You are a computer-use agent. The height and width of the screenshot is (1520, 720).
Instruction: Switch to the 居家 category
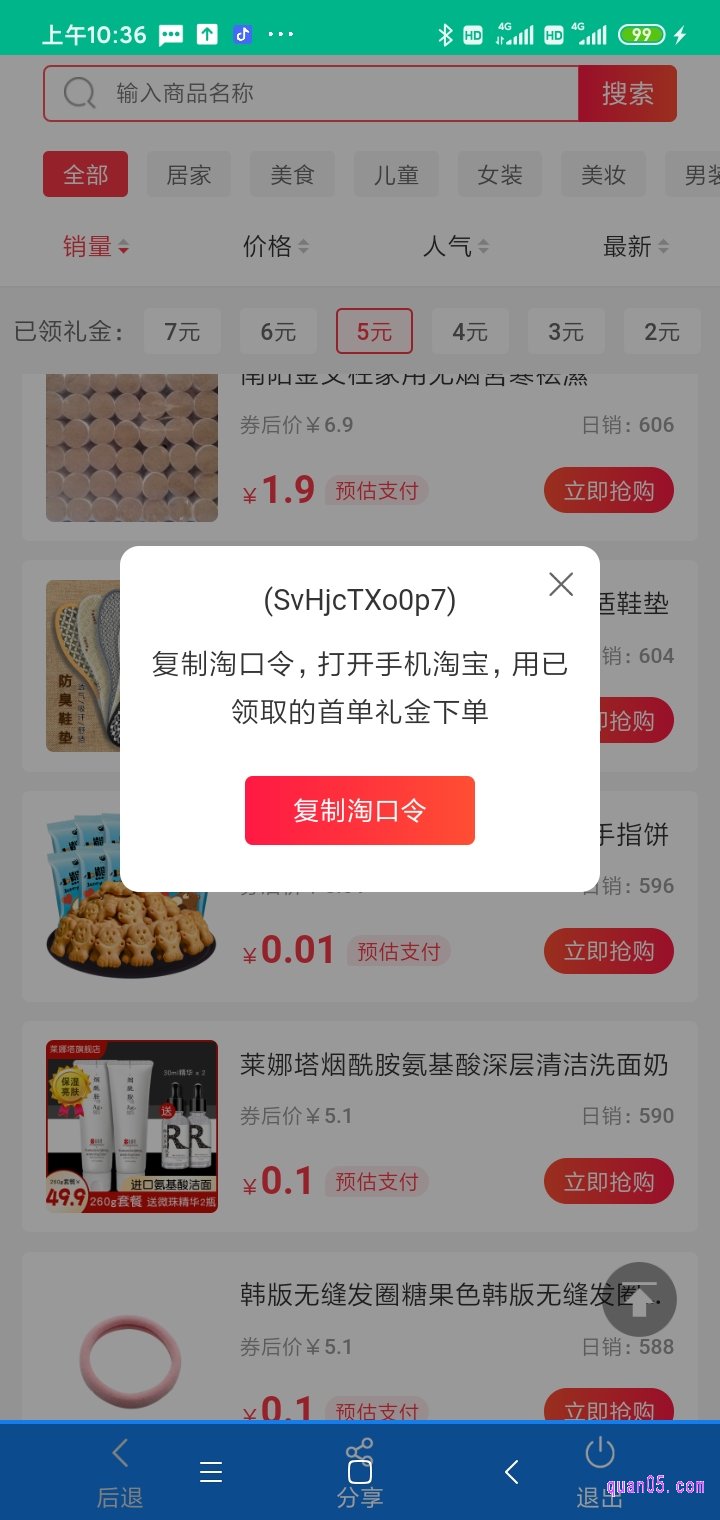tap(189, 175)
